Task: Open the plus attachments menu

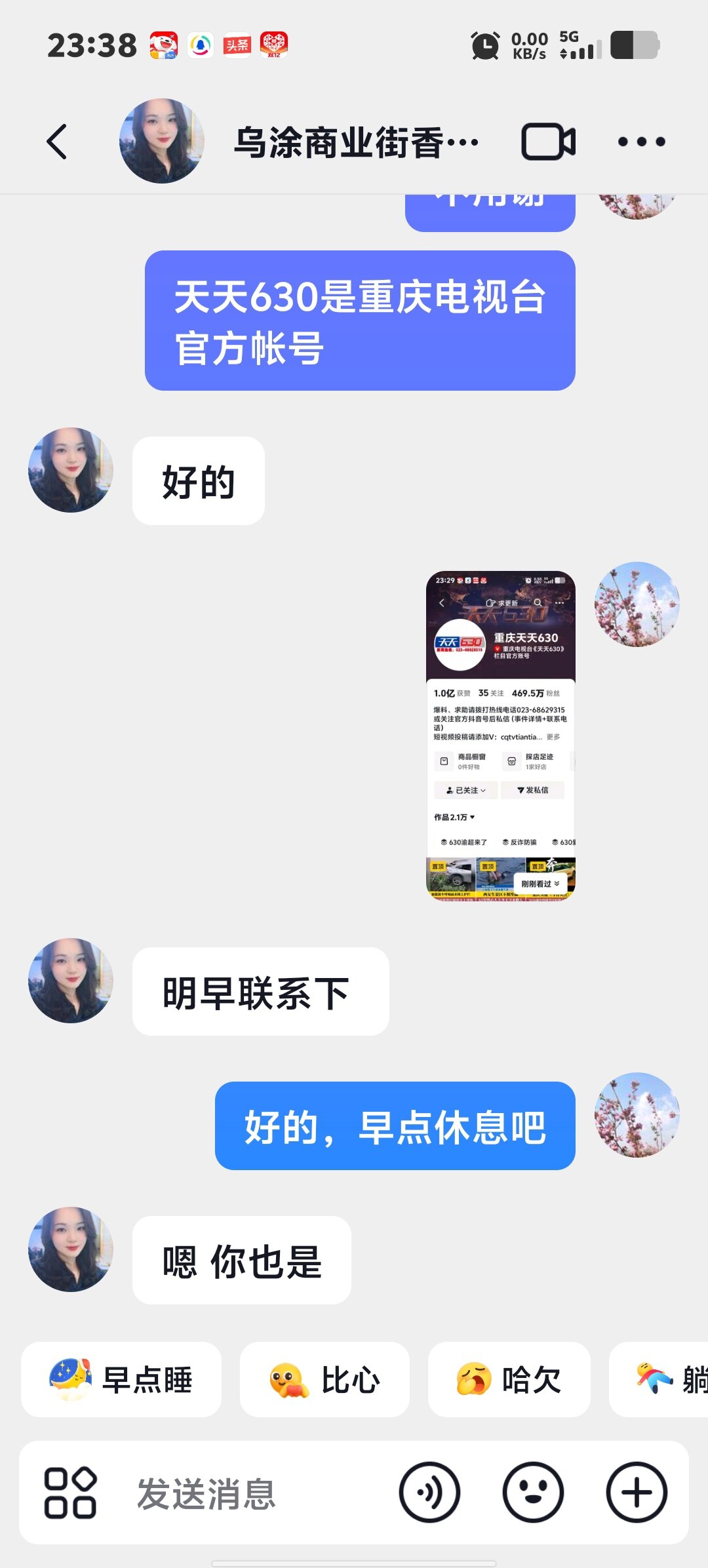Action: (636, 1493)
